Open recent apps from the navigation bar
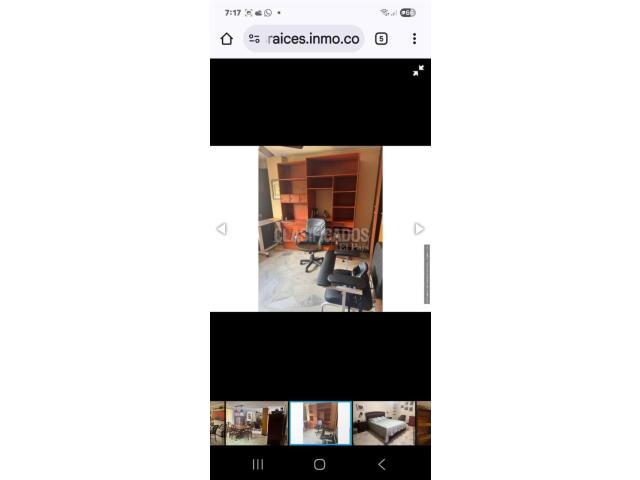The image size is (640, 480). point(258,464)
